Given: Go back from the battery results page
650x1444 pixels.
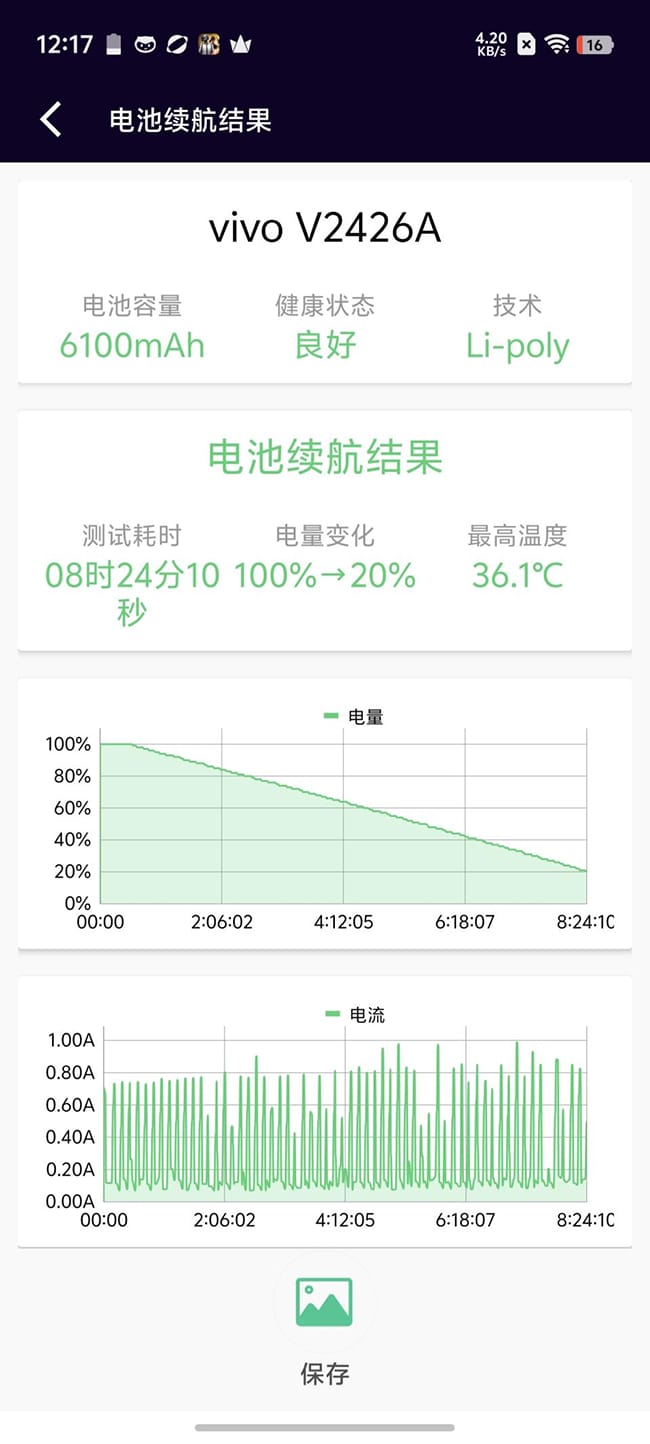Looking at the screenshot, I should tap(50, 120).
